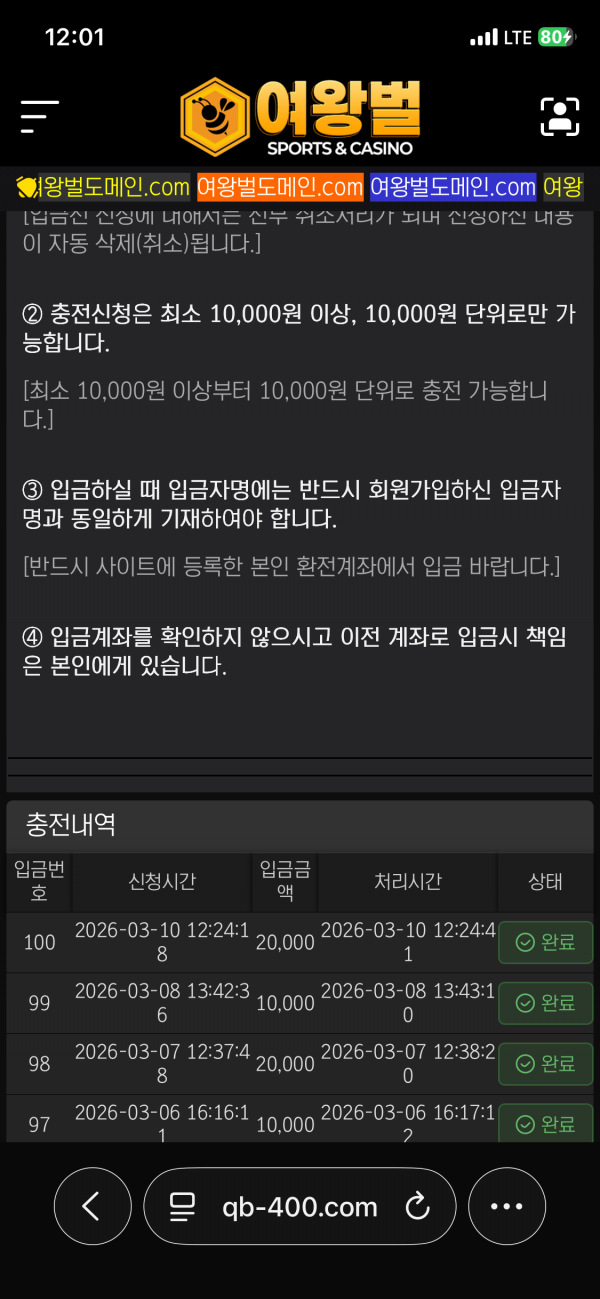Open the blue 여왕벌도메인.com link
Screen dimensions: 600x1299
pyautogui.click(x=452, y=187)
